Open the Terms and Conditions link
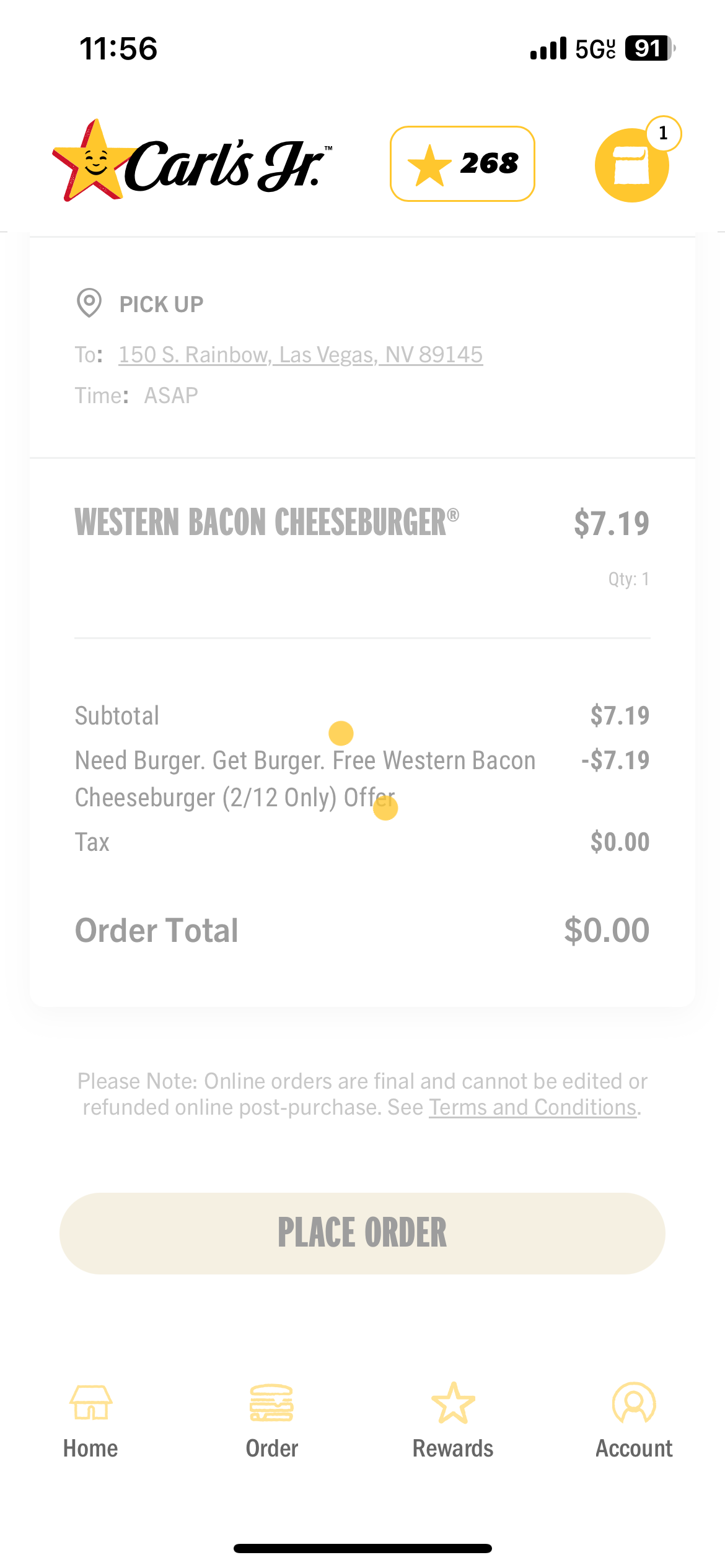The width and height of the screenshot is (725, 1568). click(533, 1107)
